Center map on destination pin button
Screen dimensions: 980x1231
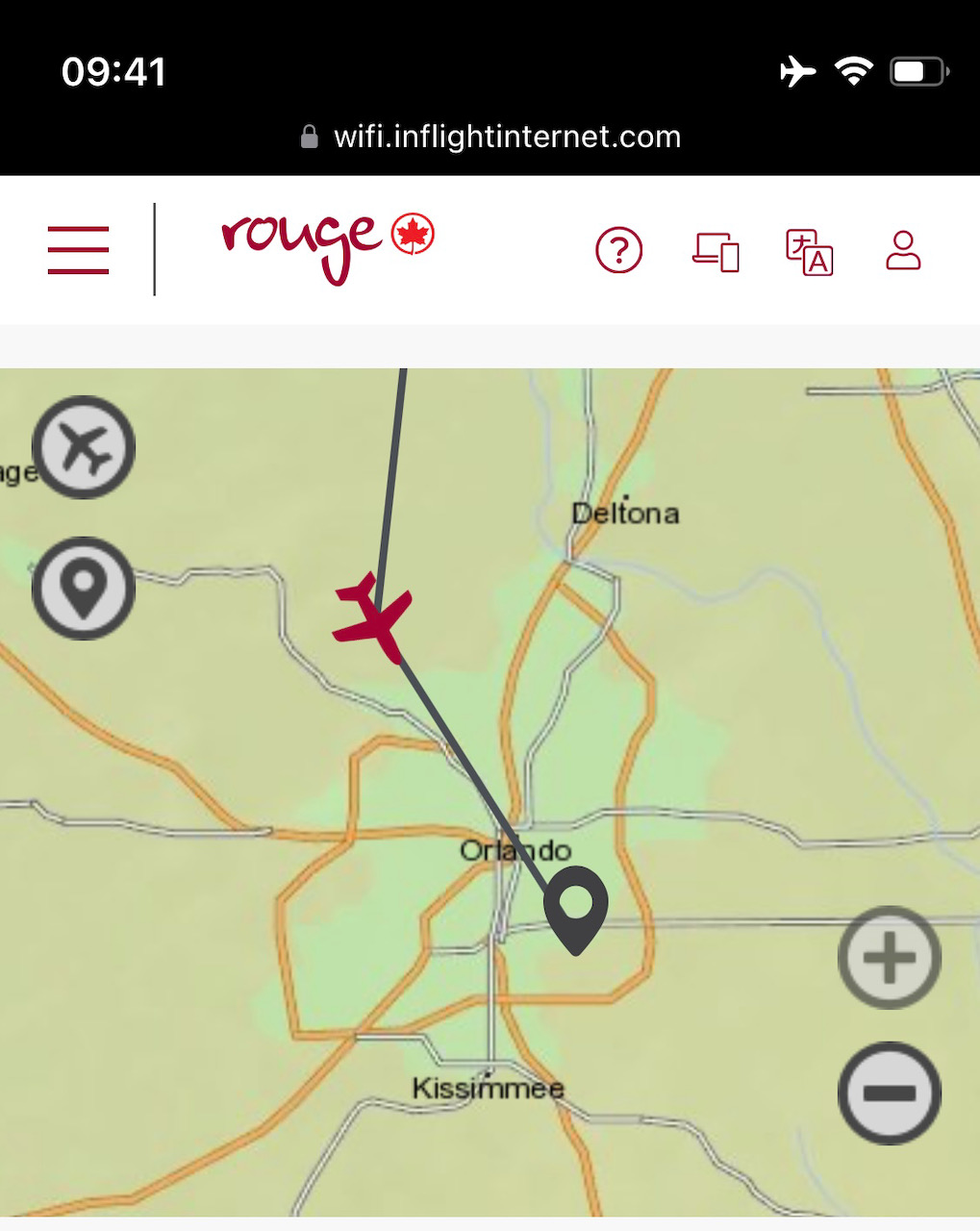pos(84,588)
